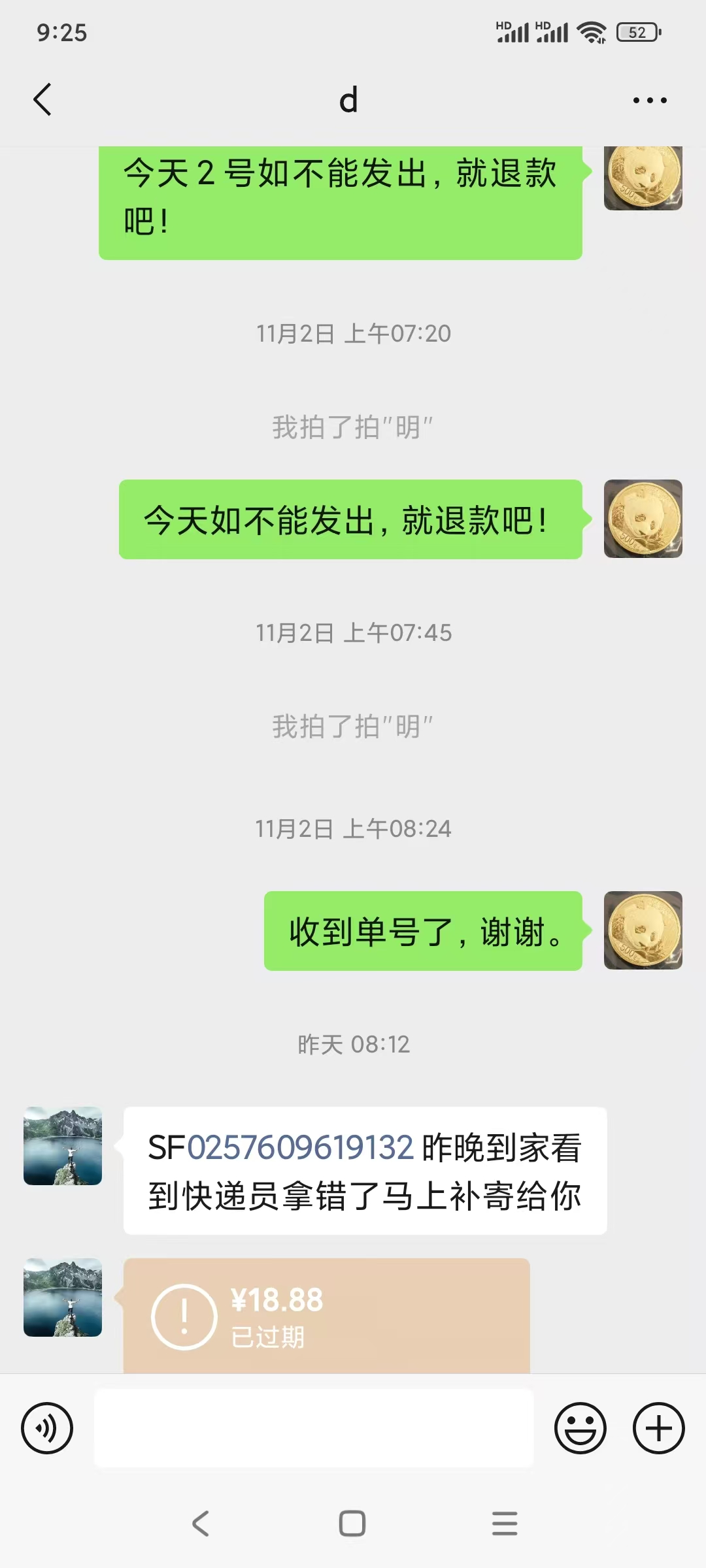
Task: Open contact's avatar beside the SF tracking message
Action: tap(63, 1146)
